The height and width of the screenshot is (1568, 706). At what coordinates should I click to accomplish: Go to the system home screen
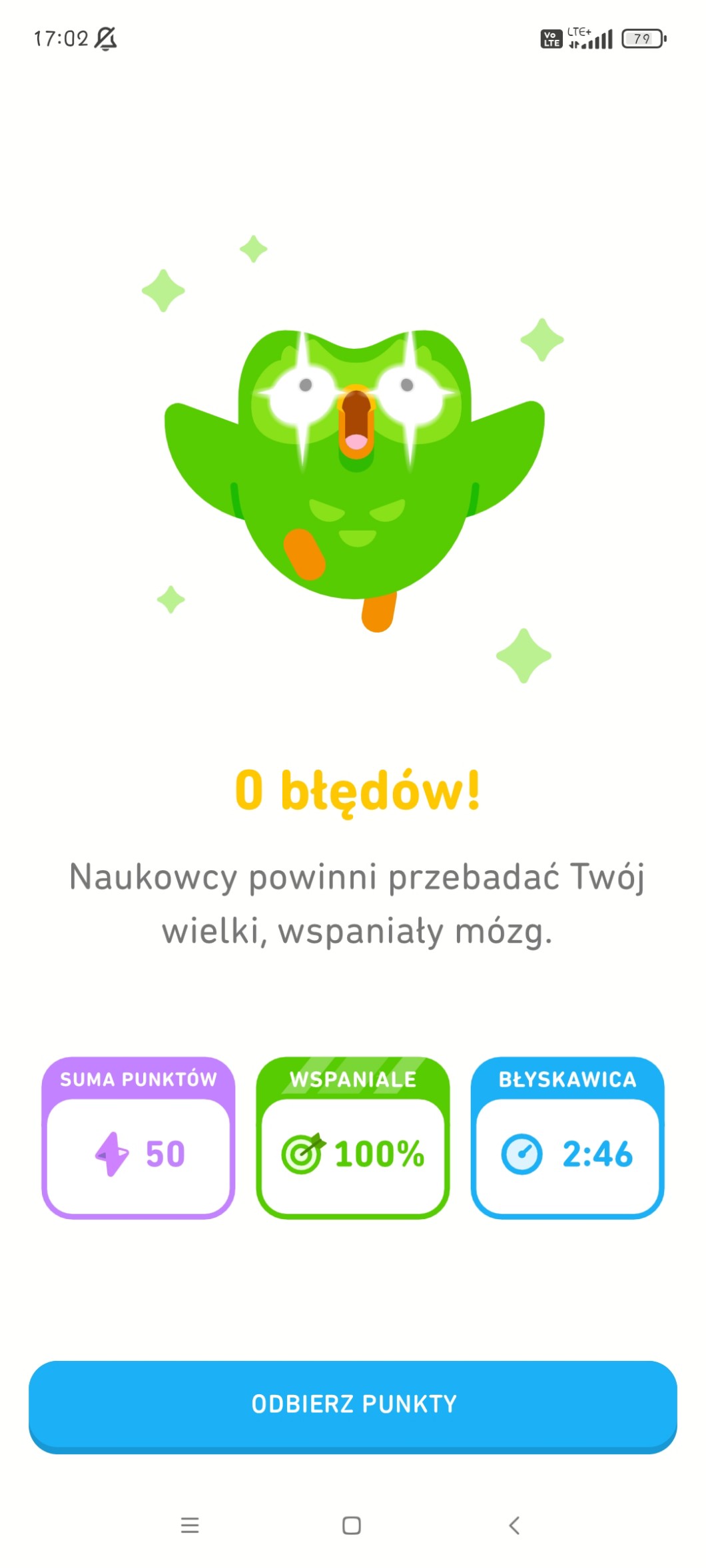[x=352, y=1525]
